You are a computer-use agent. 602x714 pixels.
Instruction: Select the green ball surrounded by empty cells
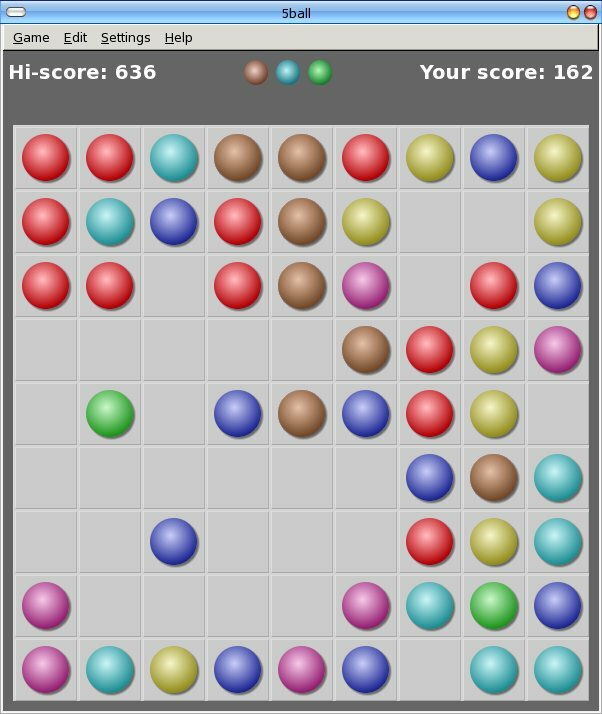[x=110, y=414]
